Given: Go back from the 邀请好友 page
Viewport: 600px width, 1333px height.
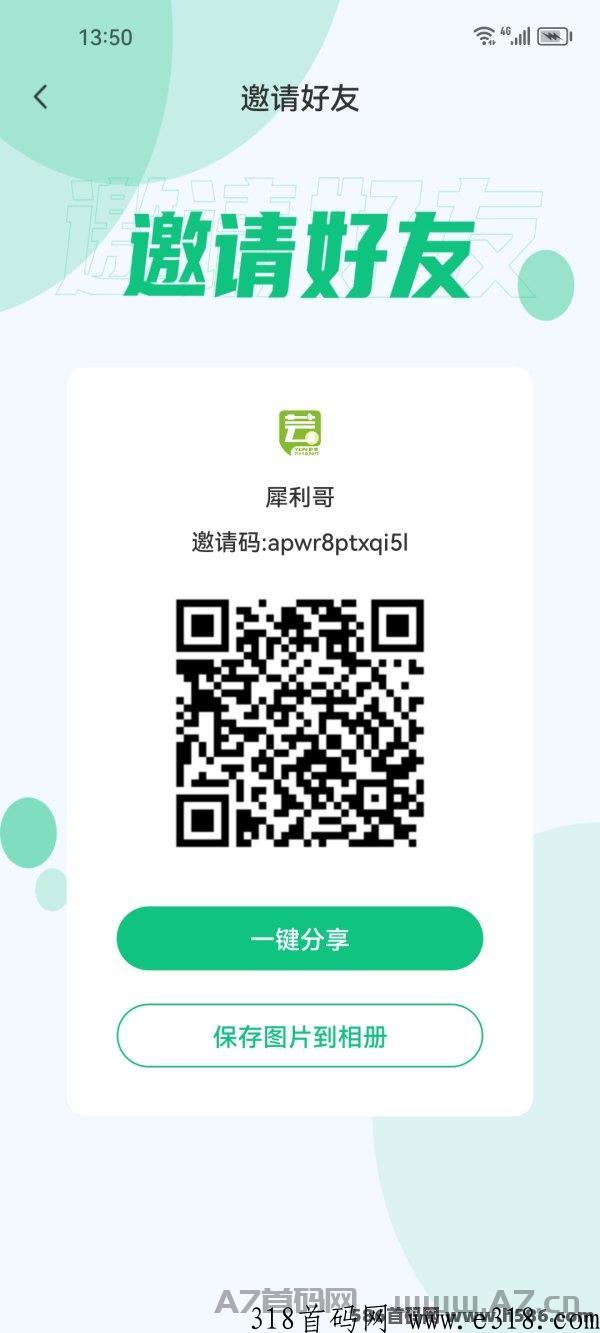Looking at the screenshot, I should pos(40,97).
